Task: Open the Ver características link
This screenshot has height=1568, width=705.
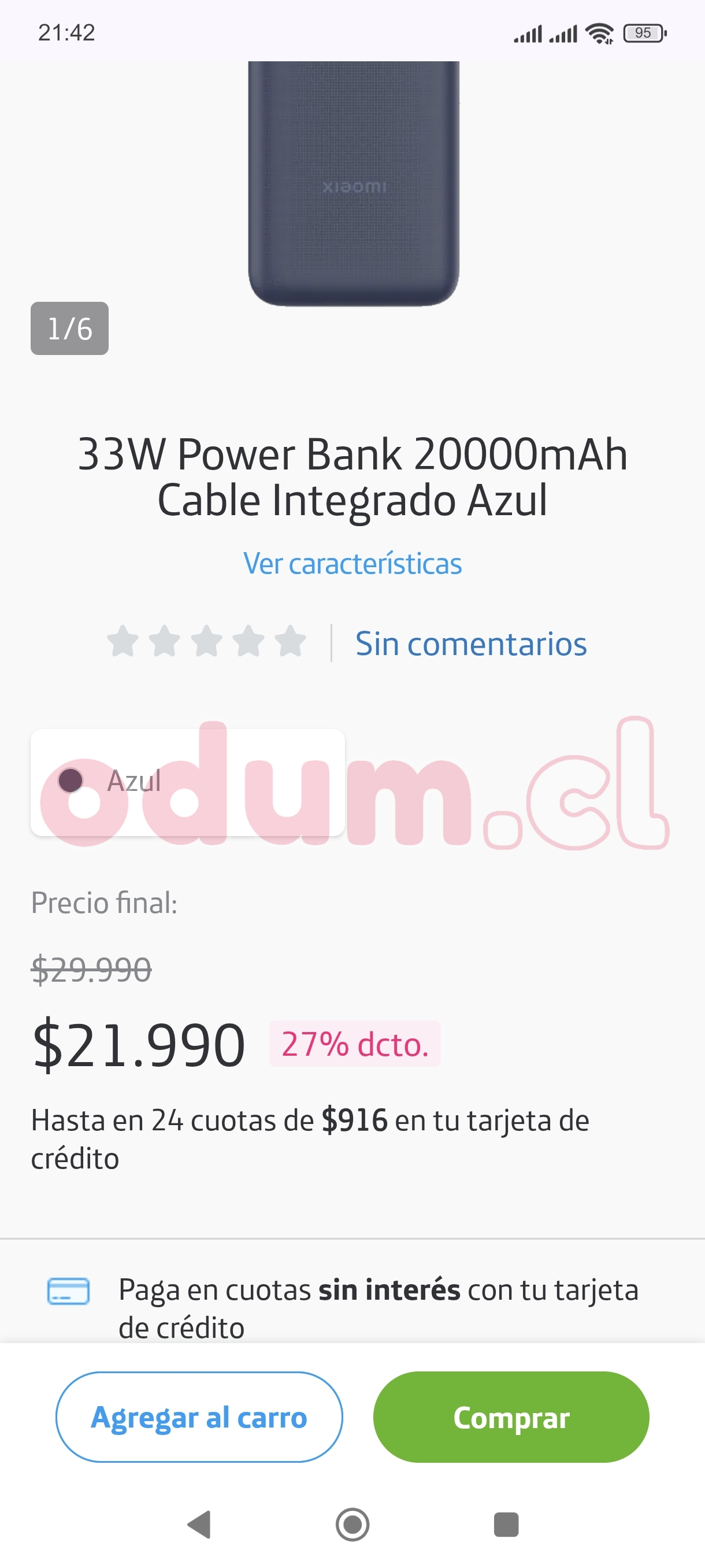Action: point(352,564)
